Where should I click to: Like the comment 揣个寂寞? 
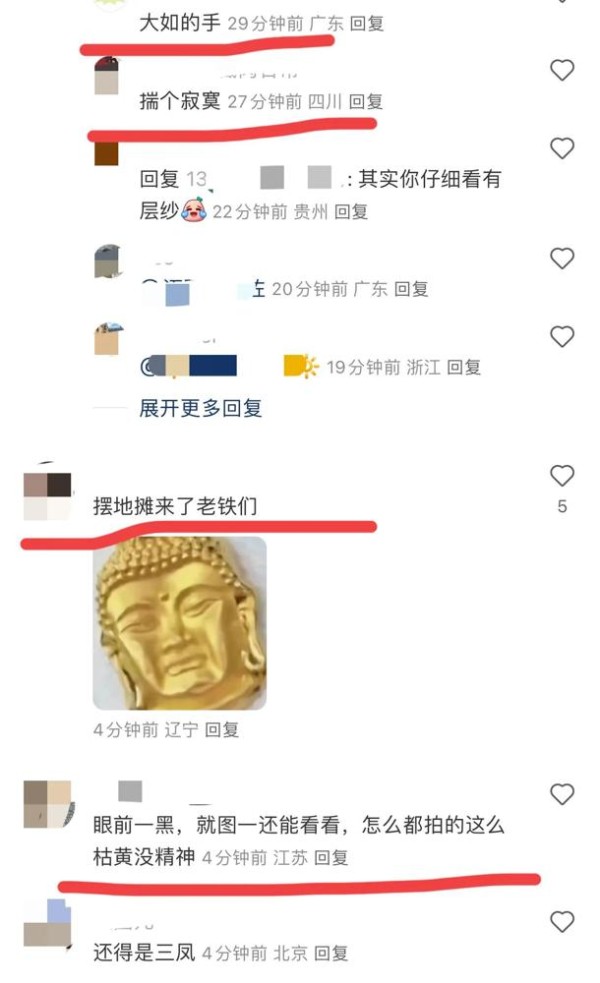tap(562, 70)
